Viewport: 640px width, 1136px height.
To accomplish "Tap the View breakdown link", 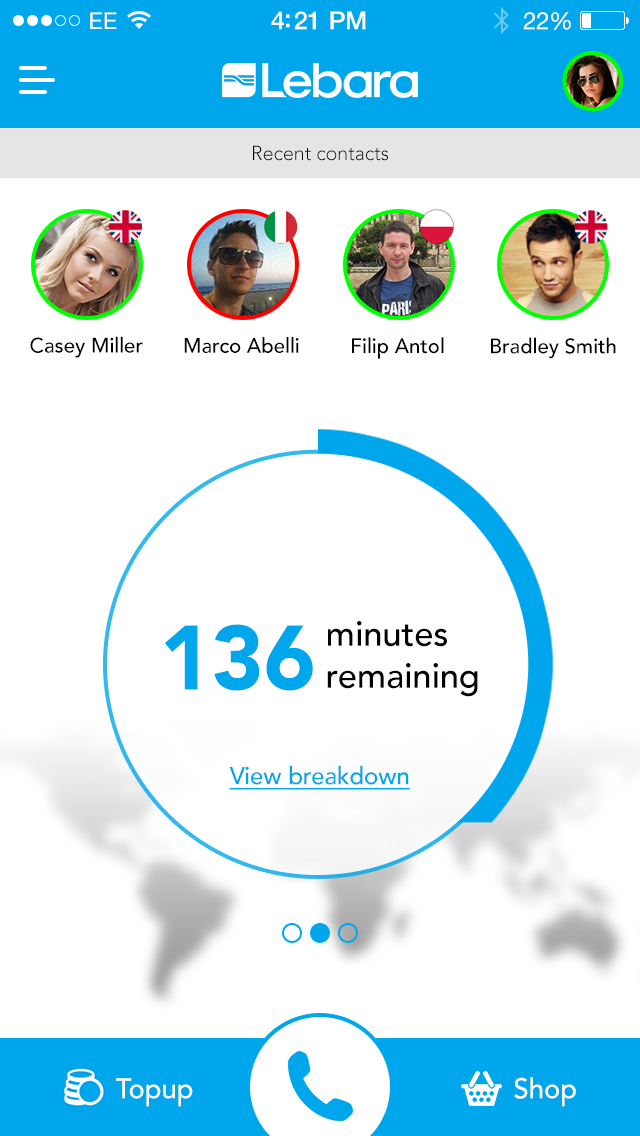I will [319, 776].
